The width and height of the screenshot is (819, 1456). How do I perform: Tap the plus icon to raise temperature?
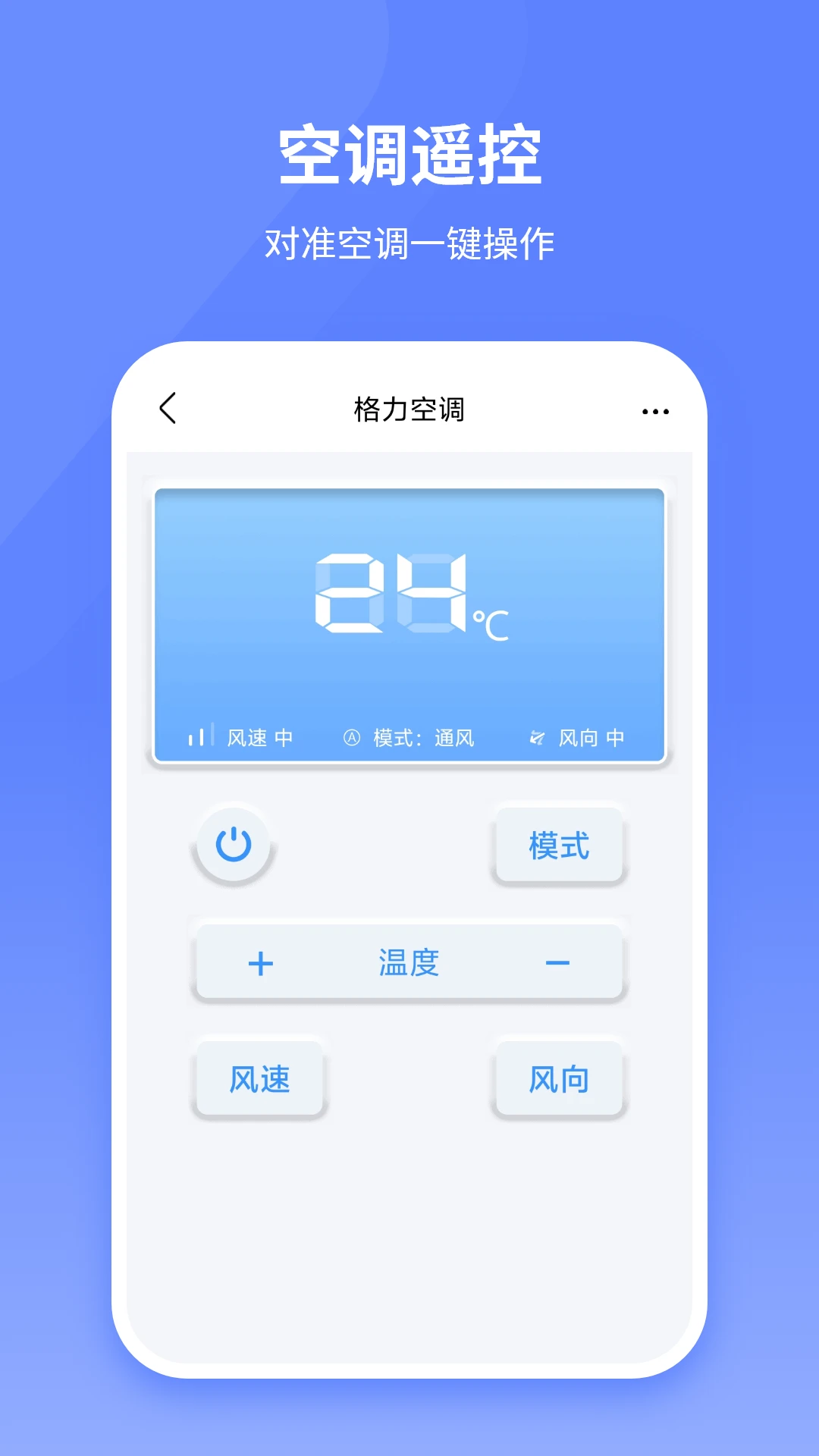[262, 962]
